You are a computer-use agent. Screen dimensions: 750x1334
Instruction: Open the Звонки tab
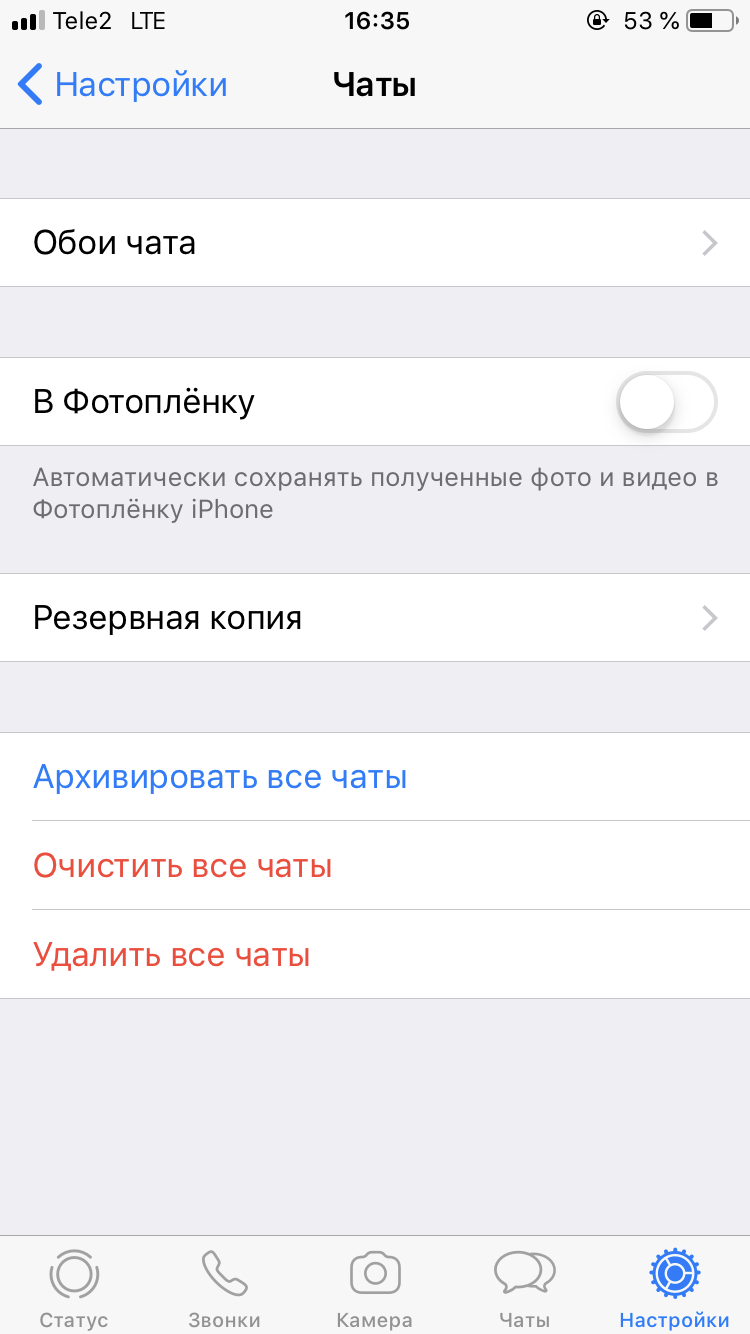(x=224, y=1286)
